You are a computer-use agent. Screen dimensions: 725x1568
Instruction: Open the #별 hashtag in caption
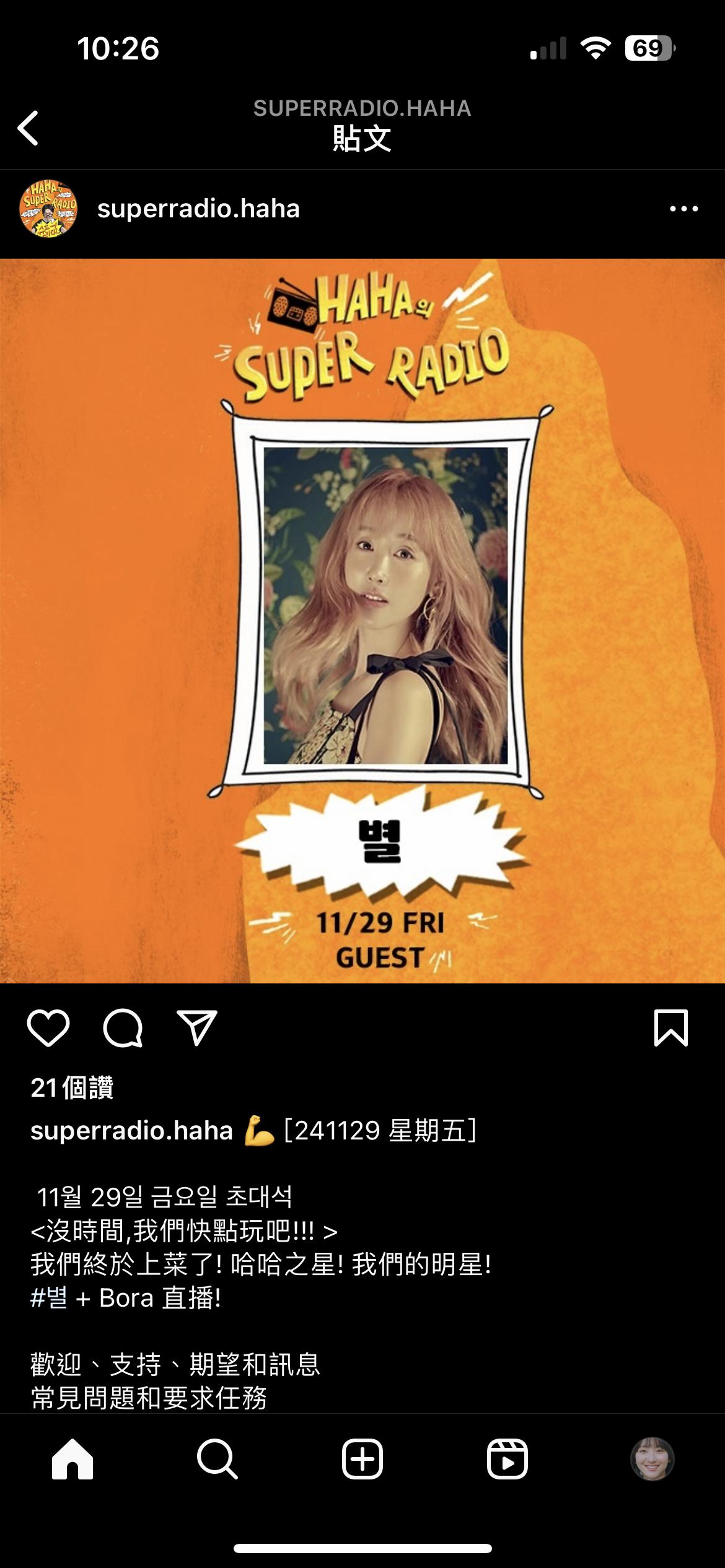click(x=50, y=1297)
